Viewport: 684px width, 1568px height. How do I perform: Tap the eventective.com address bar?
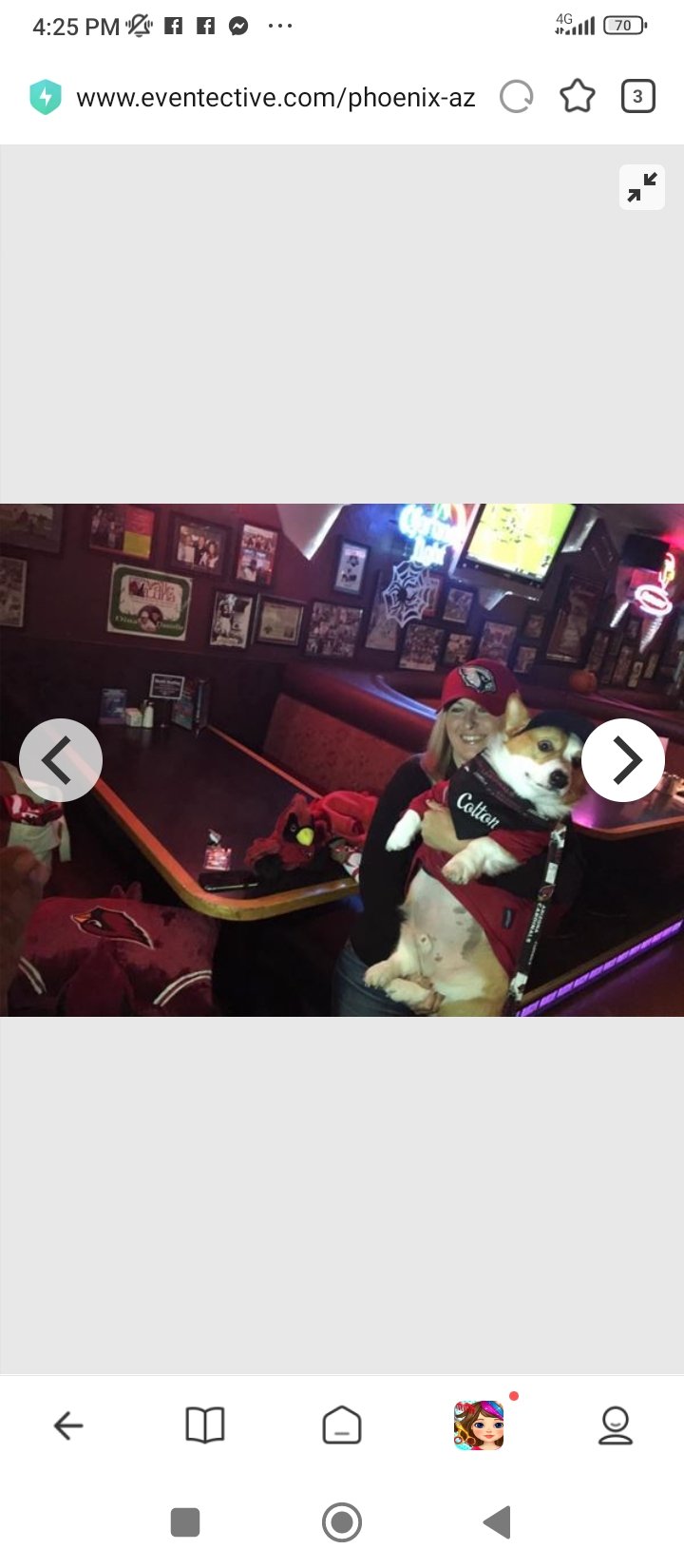click(275, 97)
